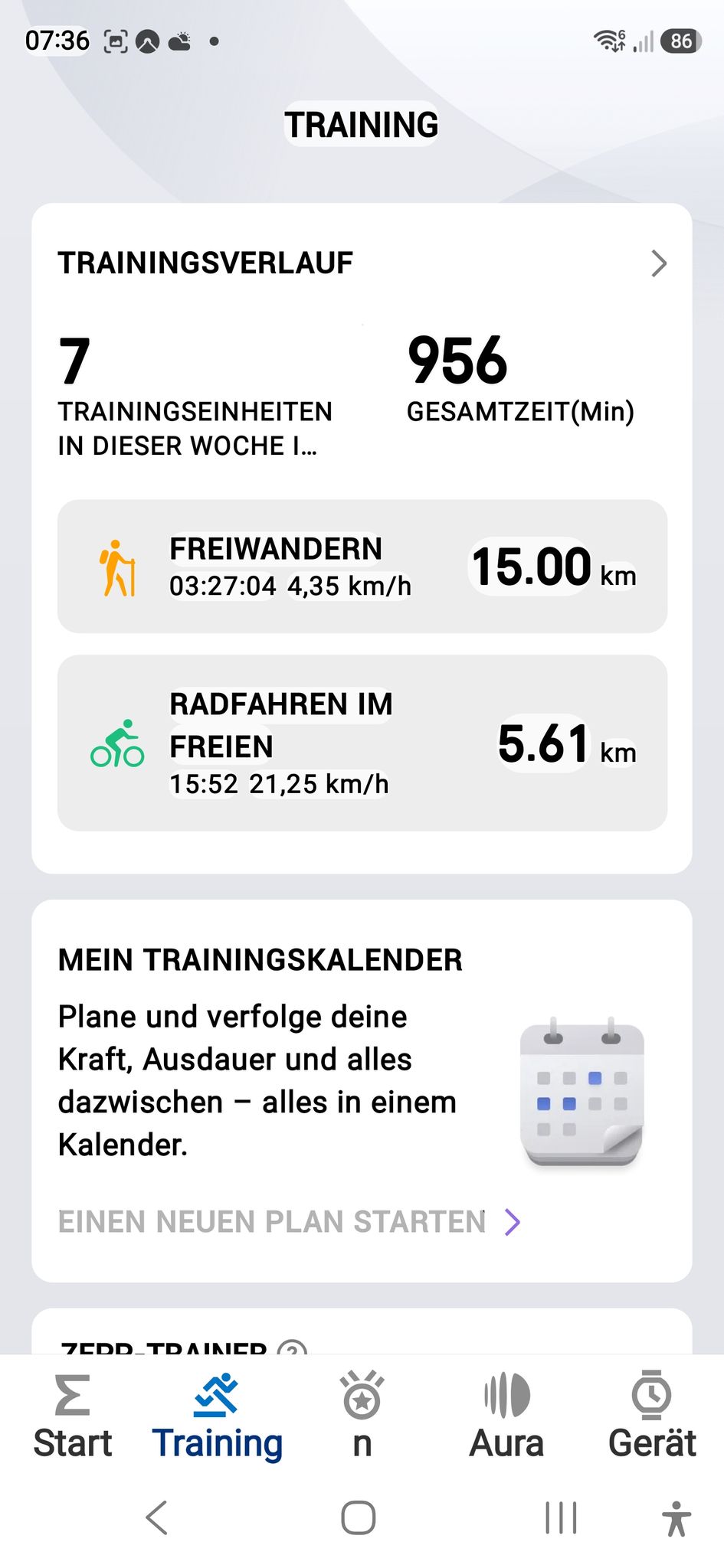
Task: Open the recent apps overview
Action: [x=561, y=1517]
